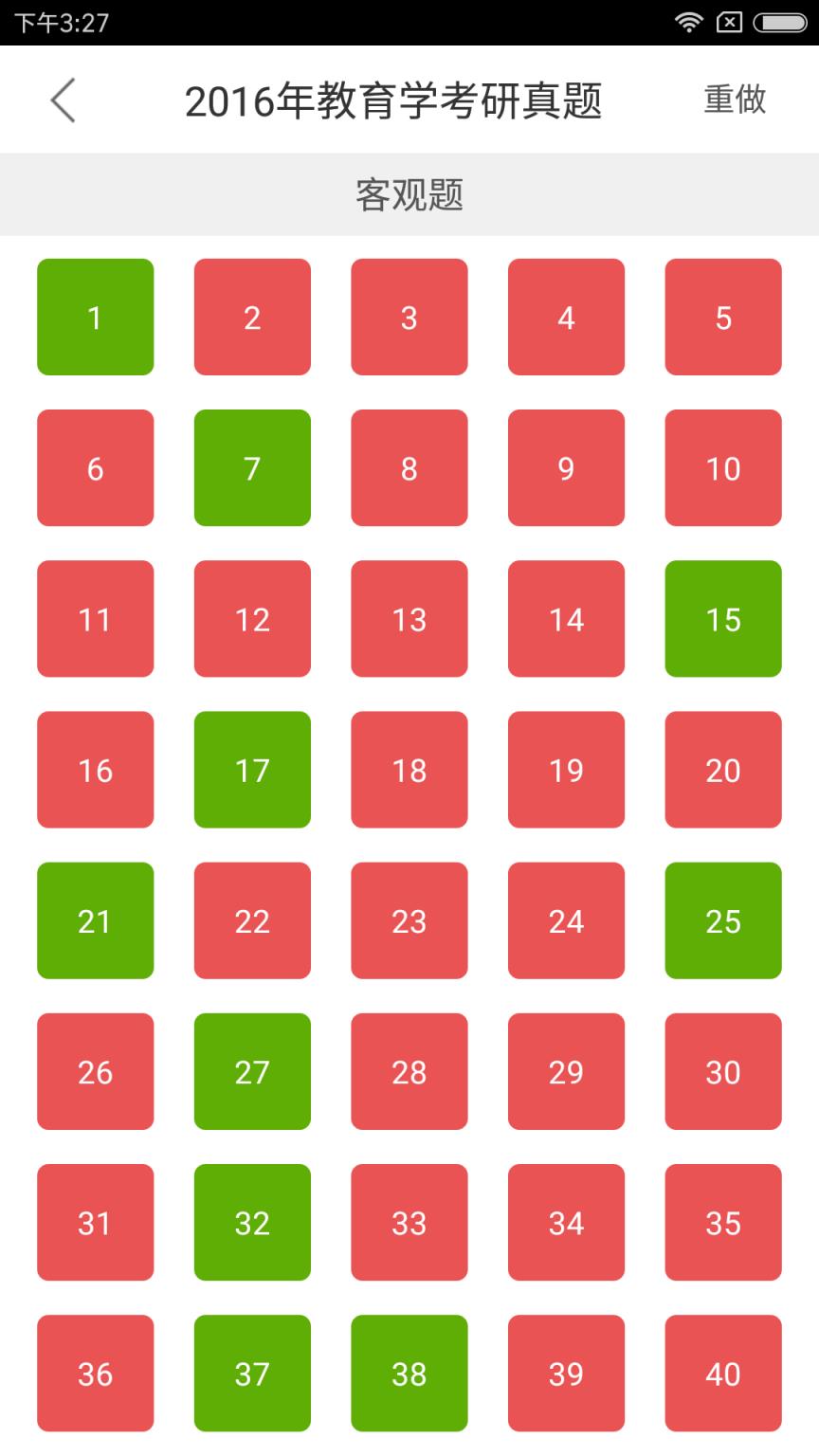819x1456 pixels.
Task: View question 36
Action: [95, 1373]
